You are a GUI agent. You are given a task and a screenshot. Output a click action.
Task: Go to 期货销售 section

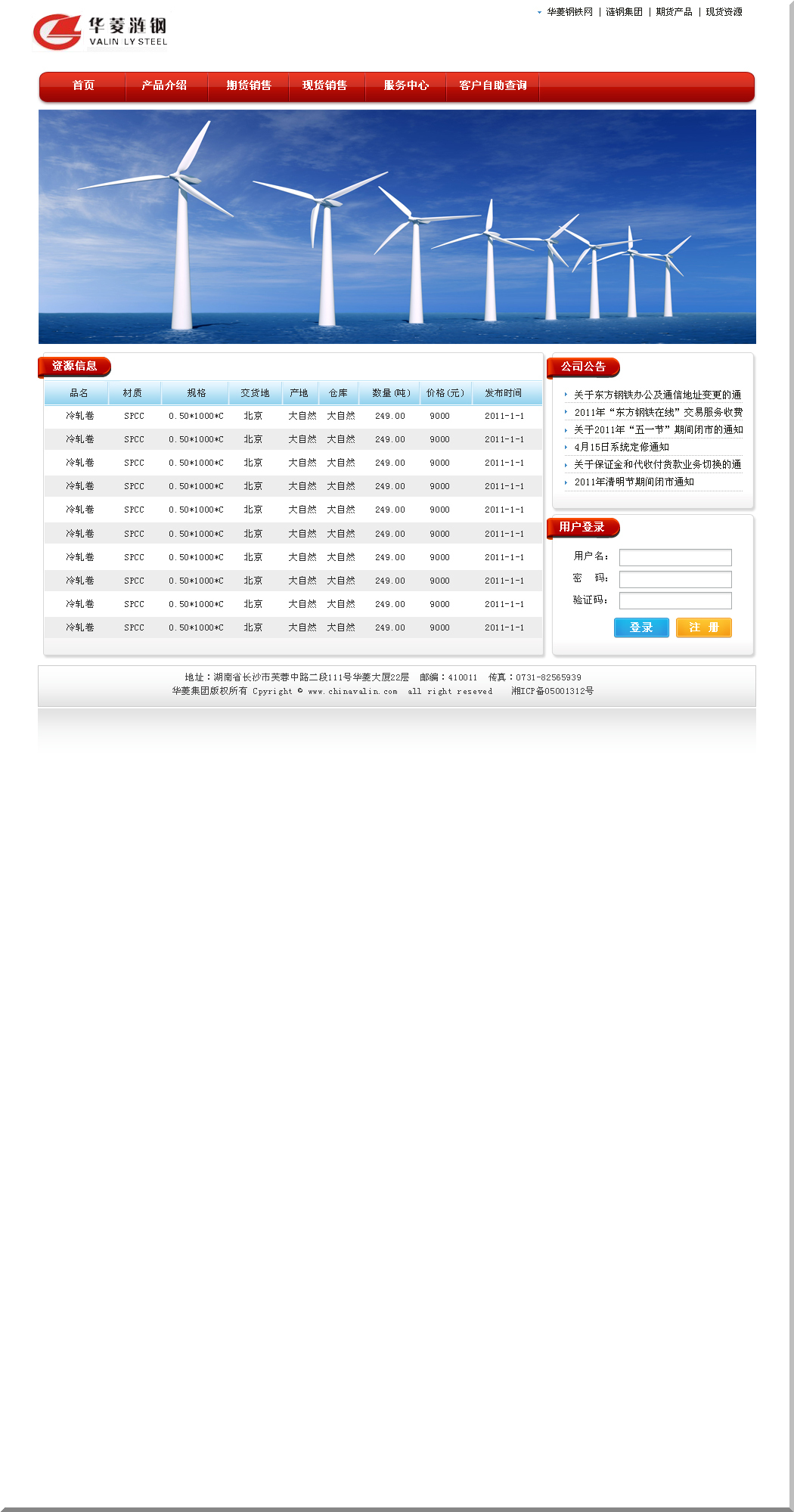[249, 85]
